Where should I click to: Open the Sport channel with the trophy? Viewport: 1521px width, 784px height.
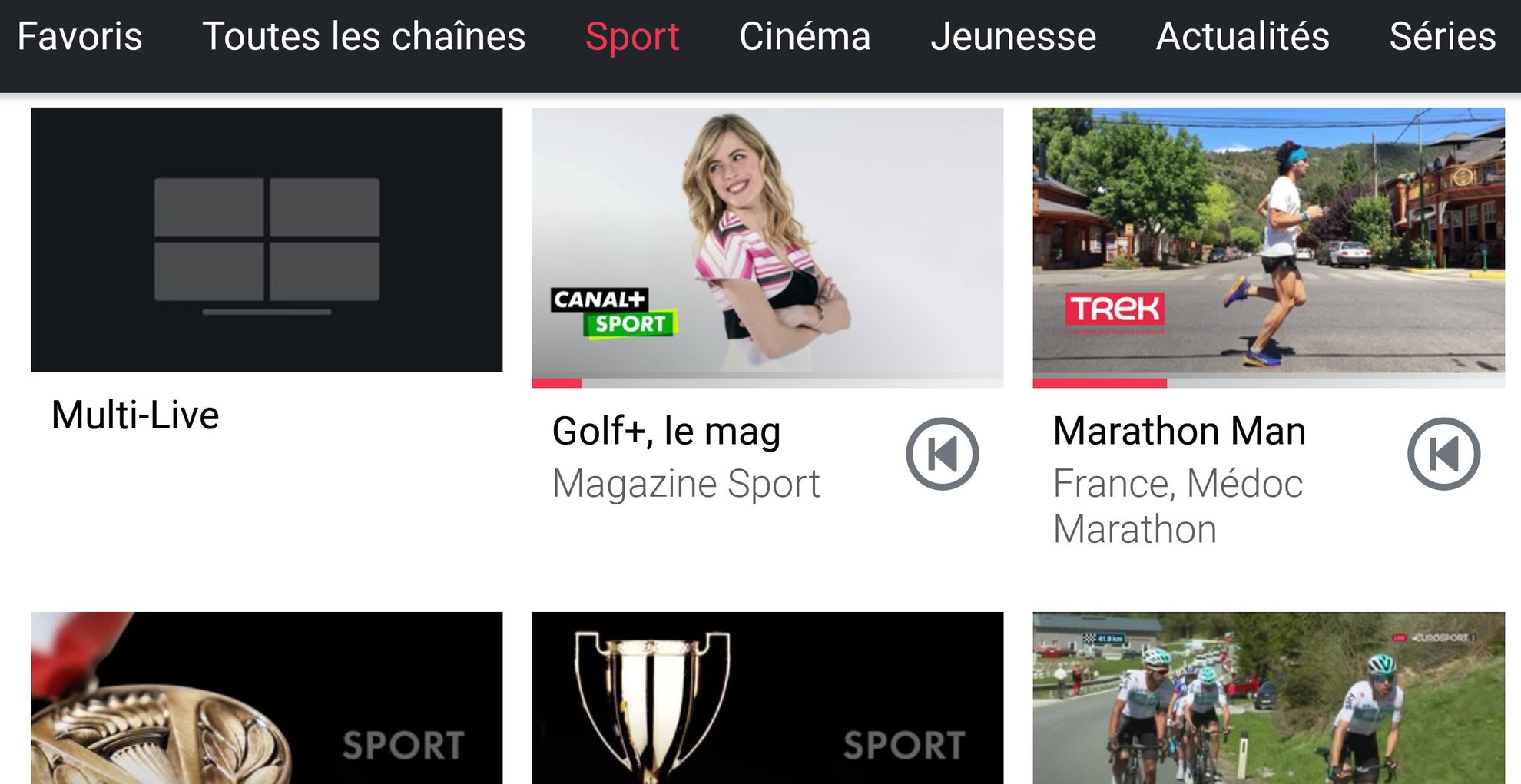point(767,697)
